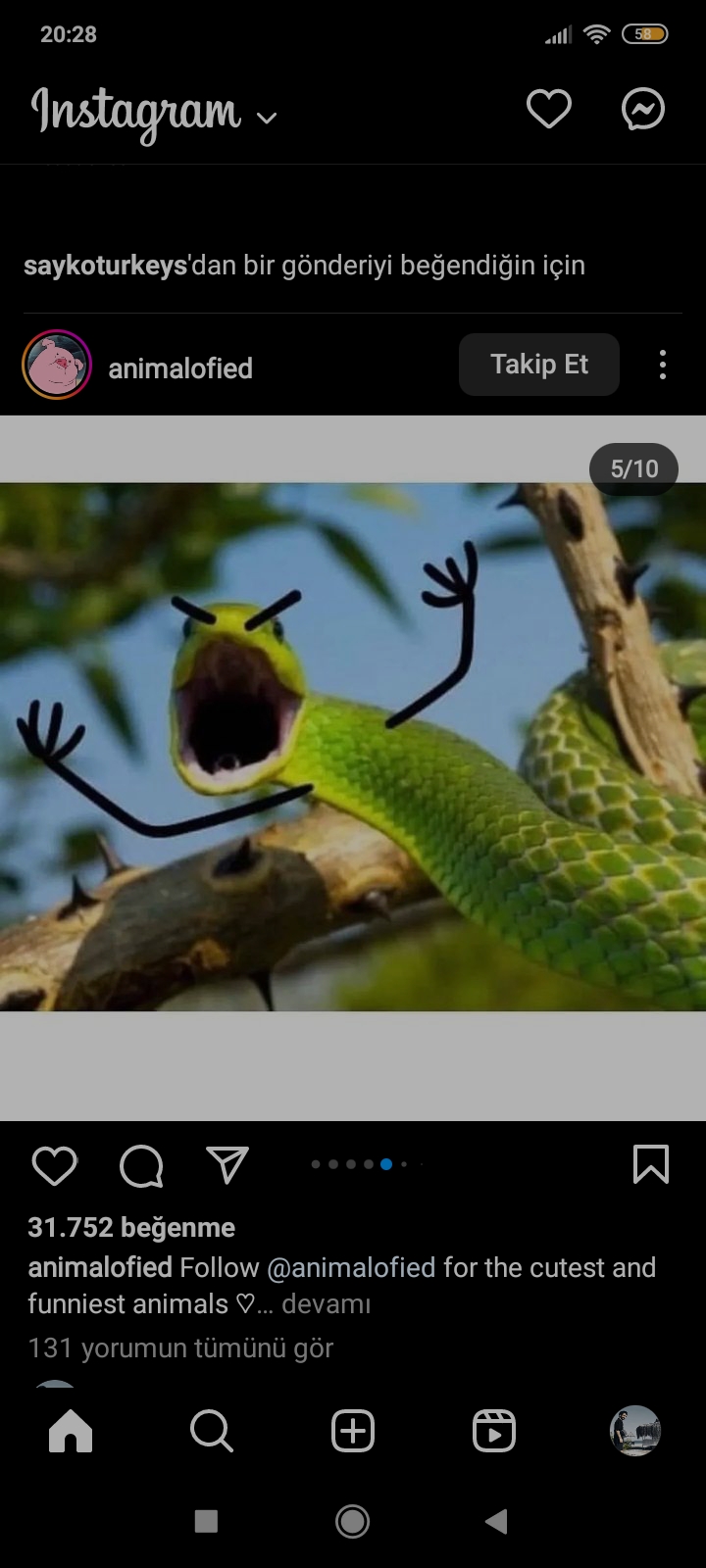Comment on the animalofied post
The image size is (706, 1568).
click(x=141, y=1166)
